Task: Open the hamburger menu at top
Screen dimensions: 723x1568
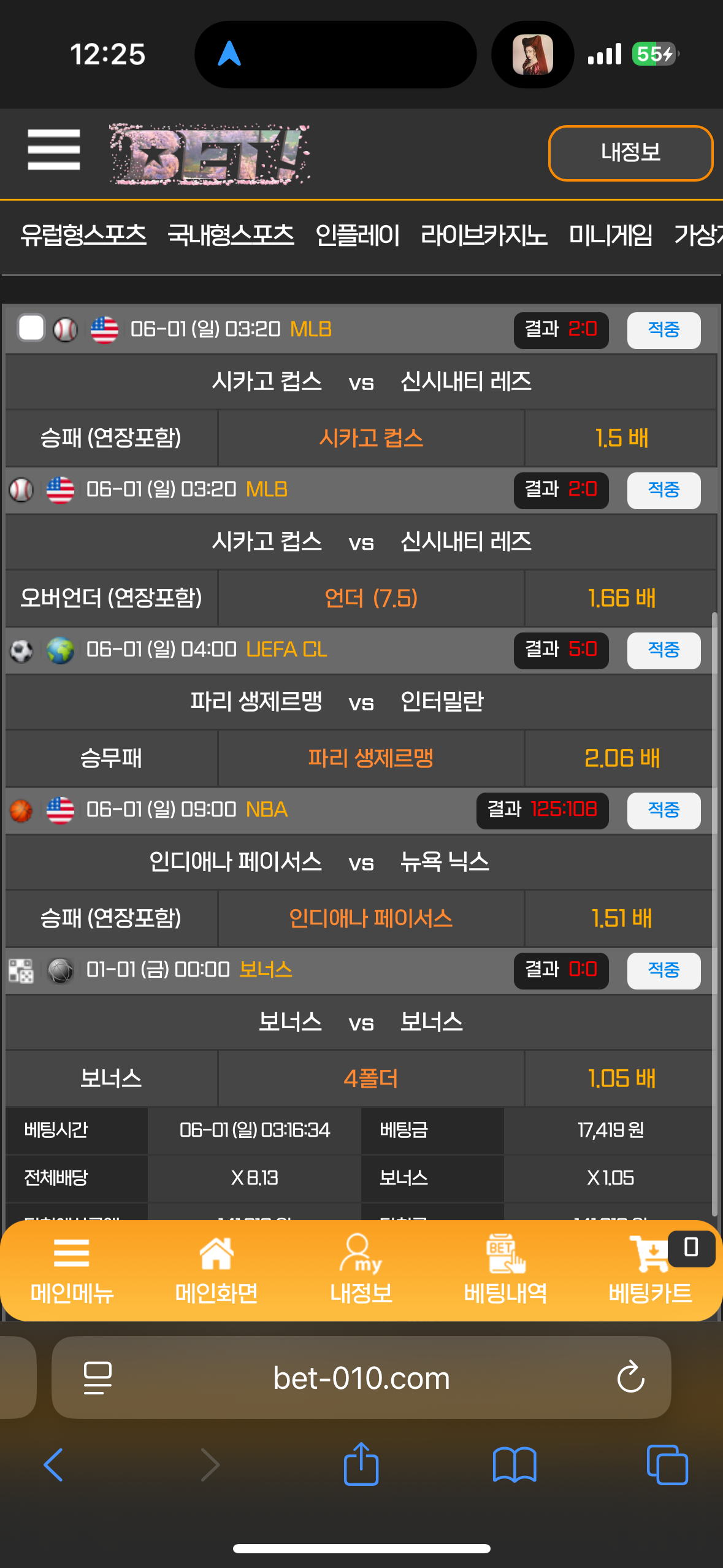Action: (54, 150)
